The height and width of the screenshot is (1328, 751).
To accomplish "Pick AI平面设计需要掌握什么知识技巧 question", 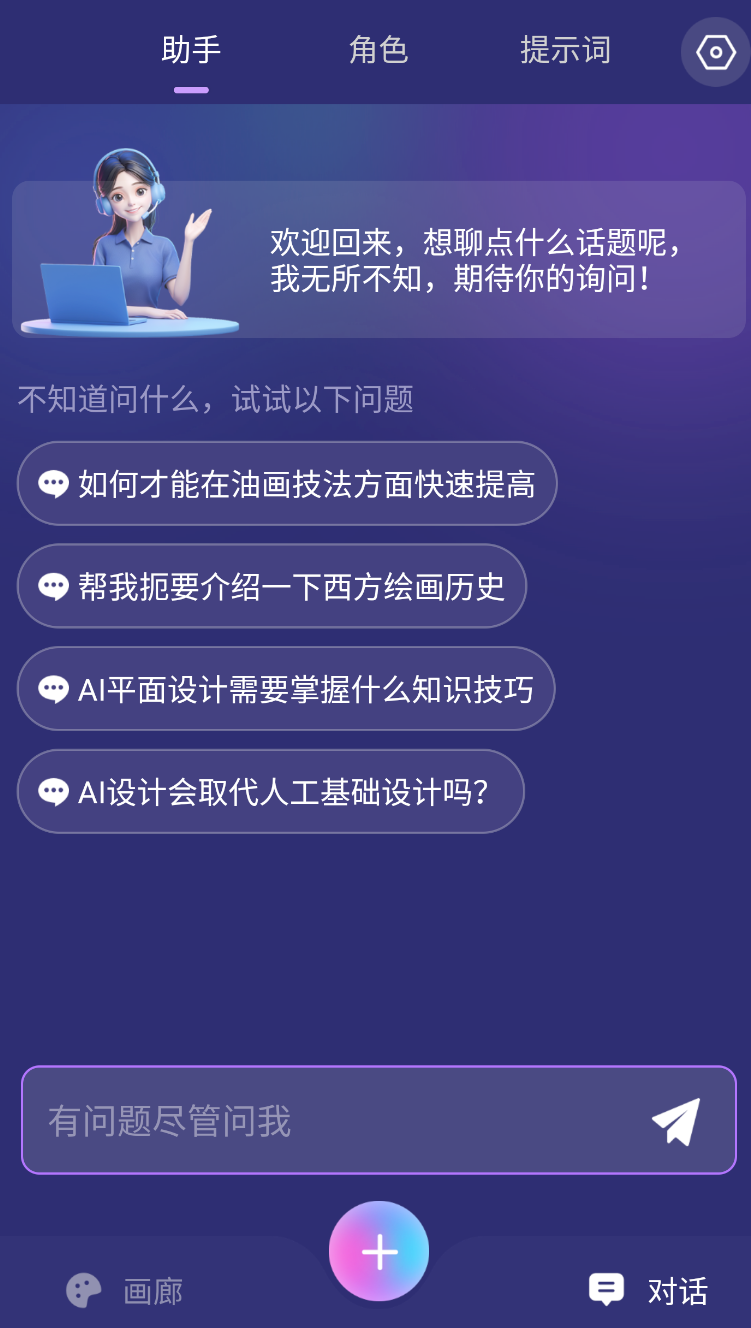I will point(286,689).
